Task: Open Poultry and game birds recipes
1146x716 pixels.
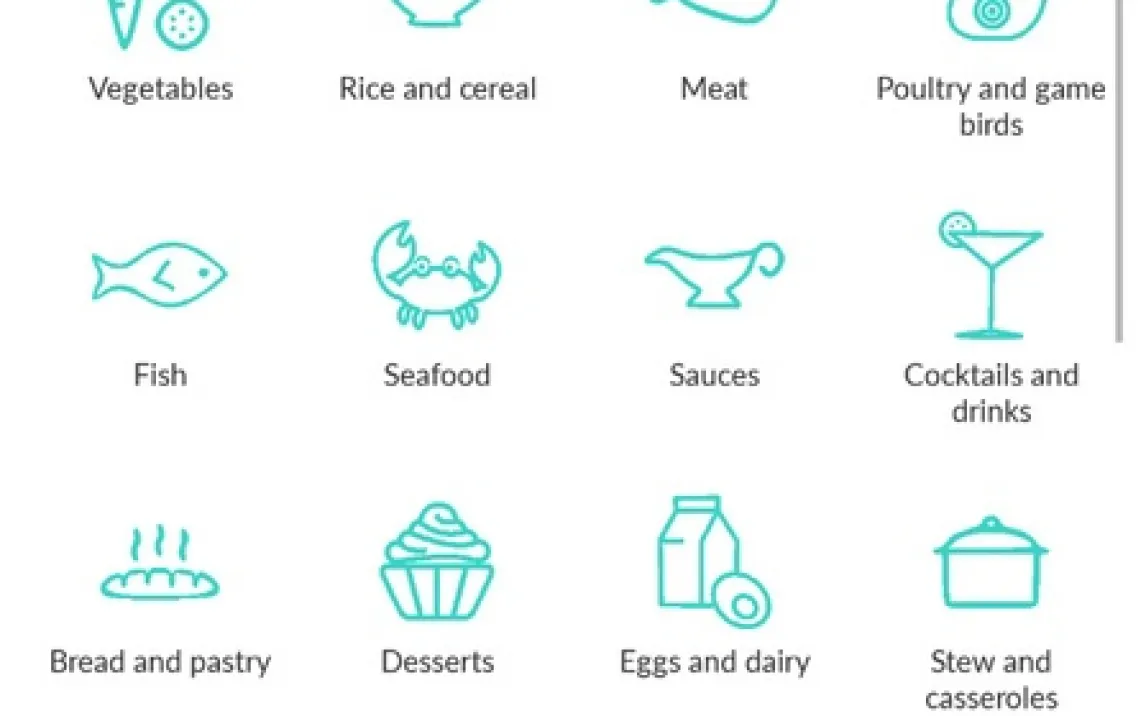Action: pyautogui.click(x=990, y=70)
